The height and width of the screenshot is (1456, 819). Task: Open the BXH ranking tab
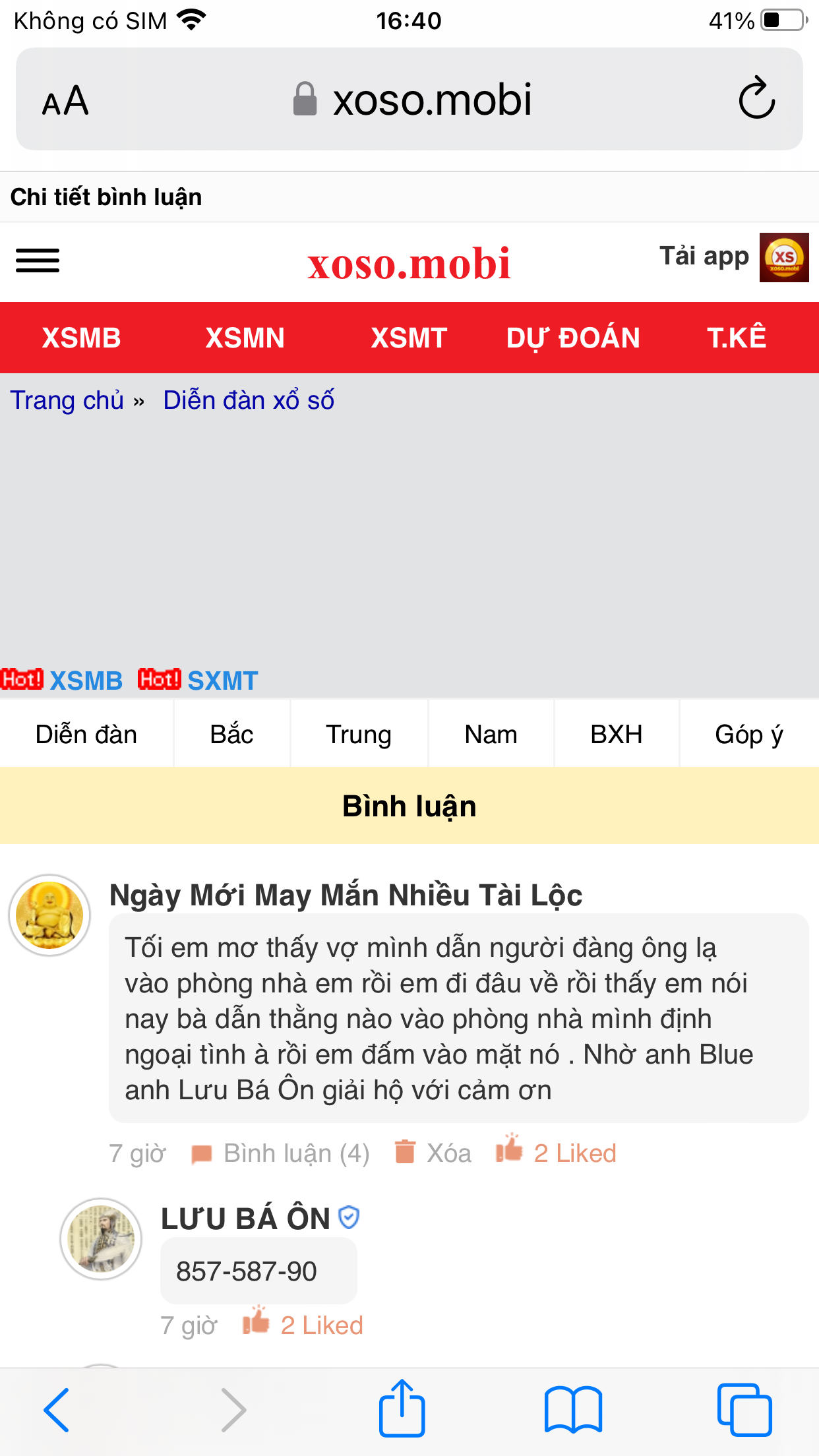point(616,734)
